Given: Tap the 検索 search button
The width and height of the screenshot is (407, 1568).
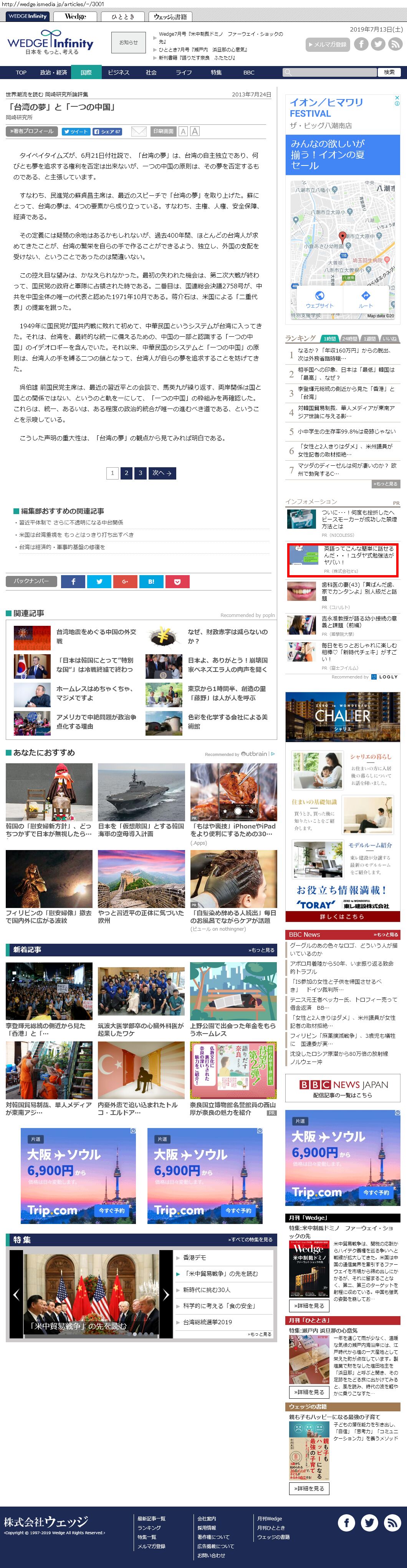Looking at the screenshot, I should (x=389, y=72).
